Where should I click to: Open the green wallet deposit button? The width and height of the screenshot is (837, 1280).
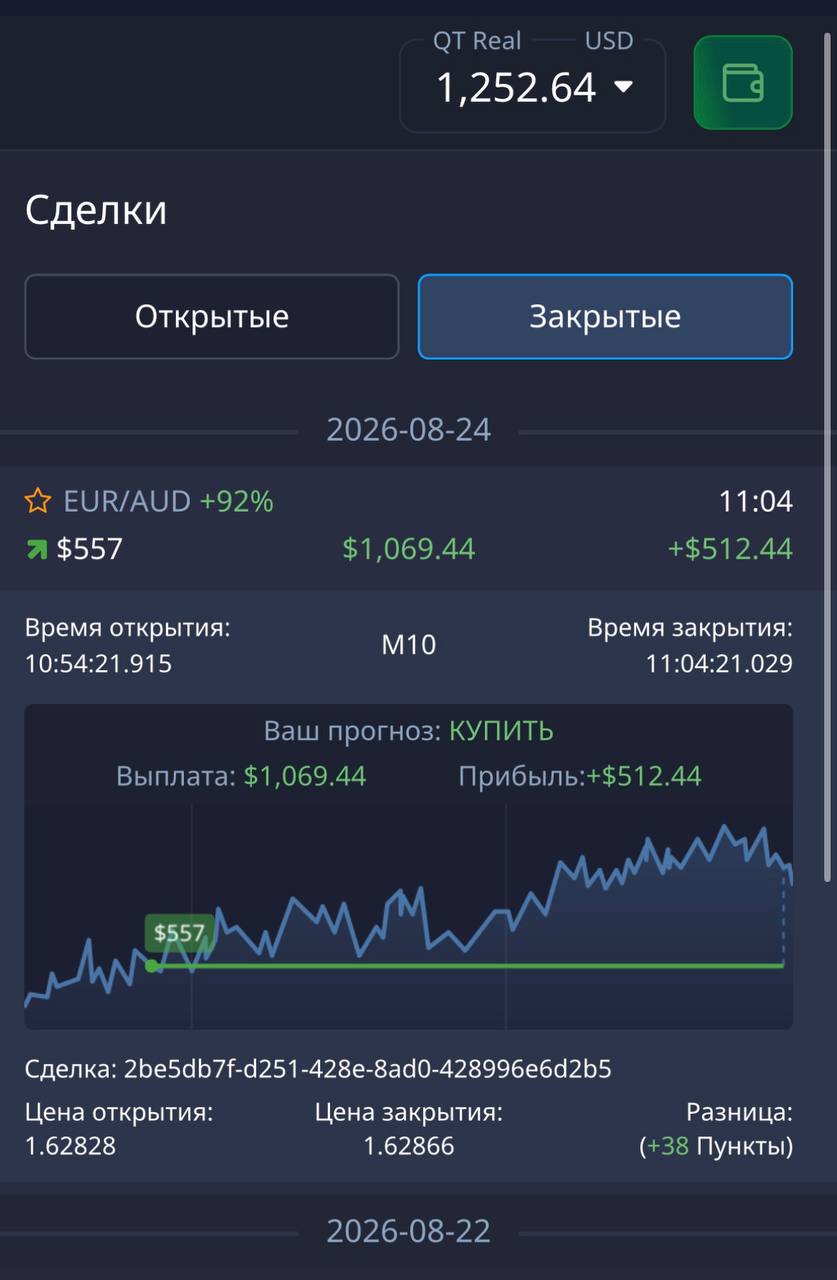(743, 83)
